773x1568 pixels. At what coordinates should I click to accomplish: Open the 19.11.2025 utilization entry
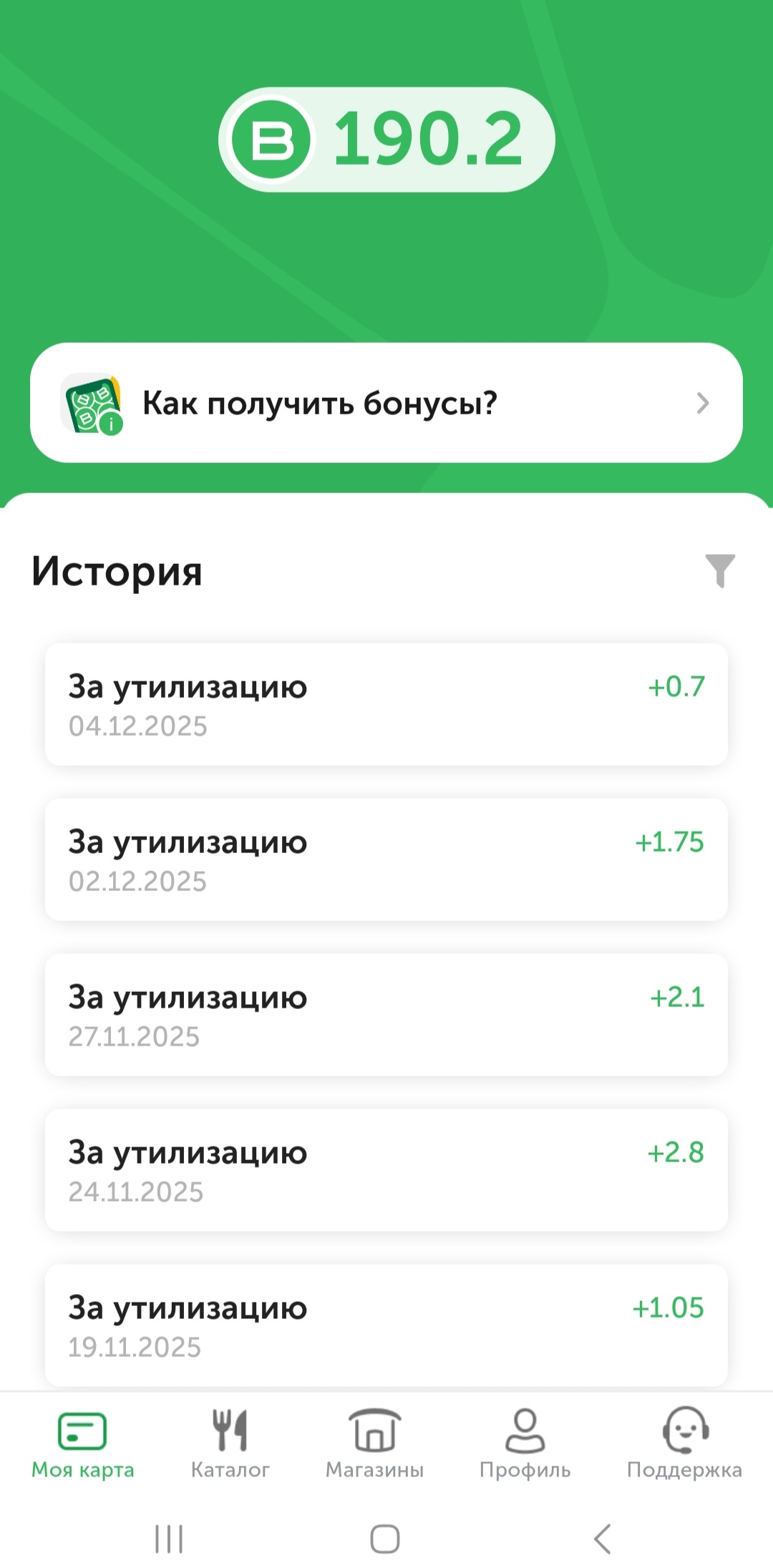pyautogui.click(x=386, y=1324)
